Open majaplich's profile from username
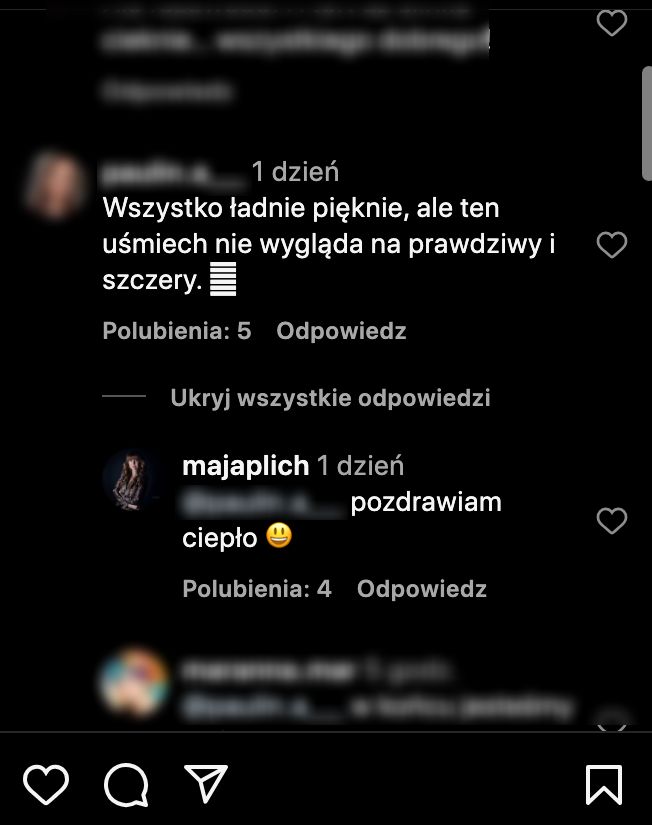 click(246, 466)
